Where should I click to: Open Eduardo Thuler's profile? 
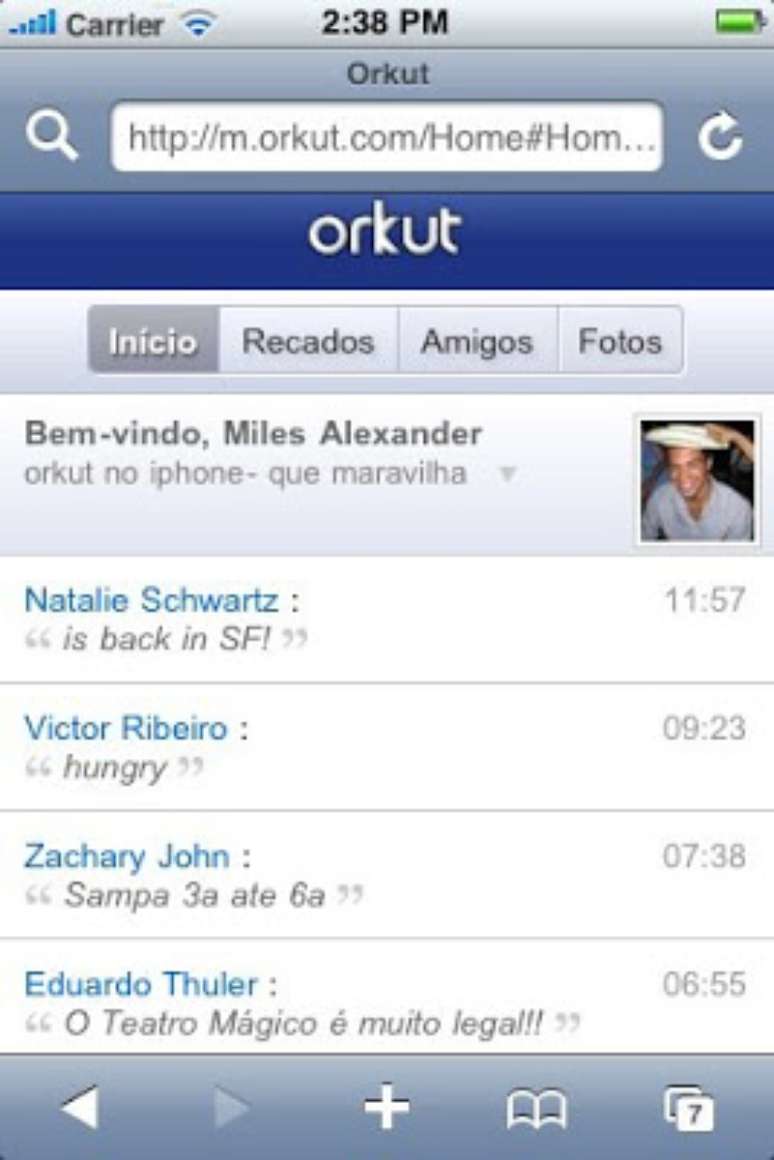(141, 984)
